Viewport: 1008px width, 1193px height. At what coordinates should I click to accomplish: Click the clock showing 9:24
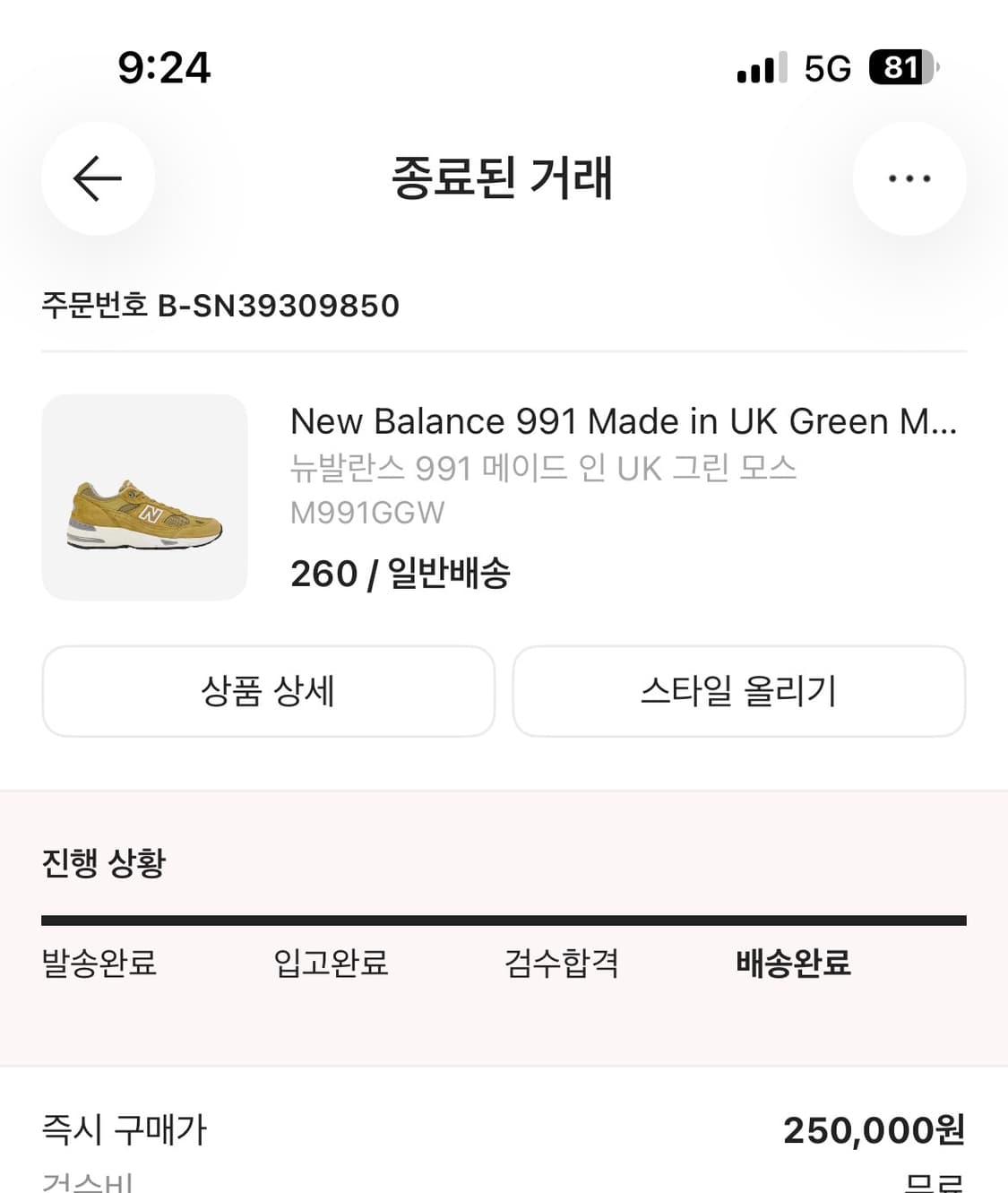164,69
